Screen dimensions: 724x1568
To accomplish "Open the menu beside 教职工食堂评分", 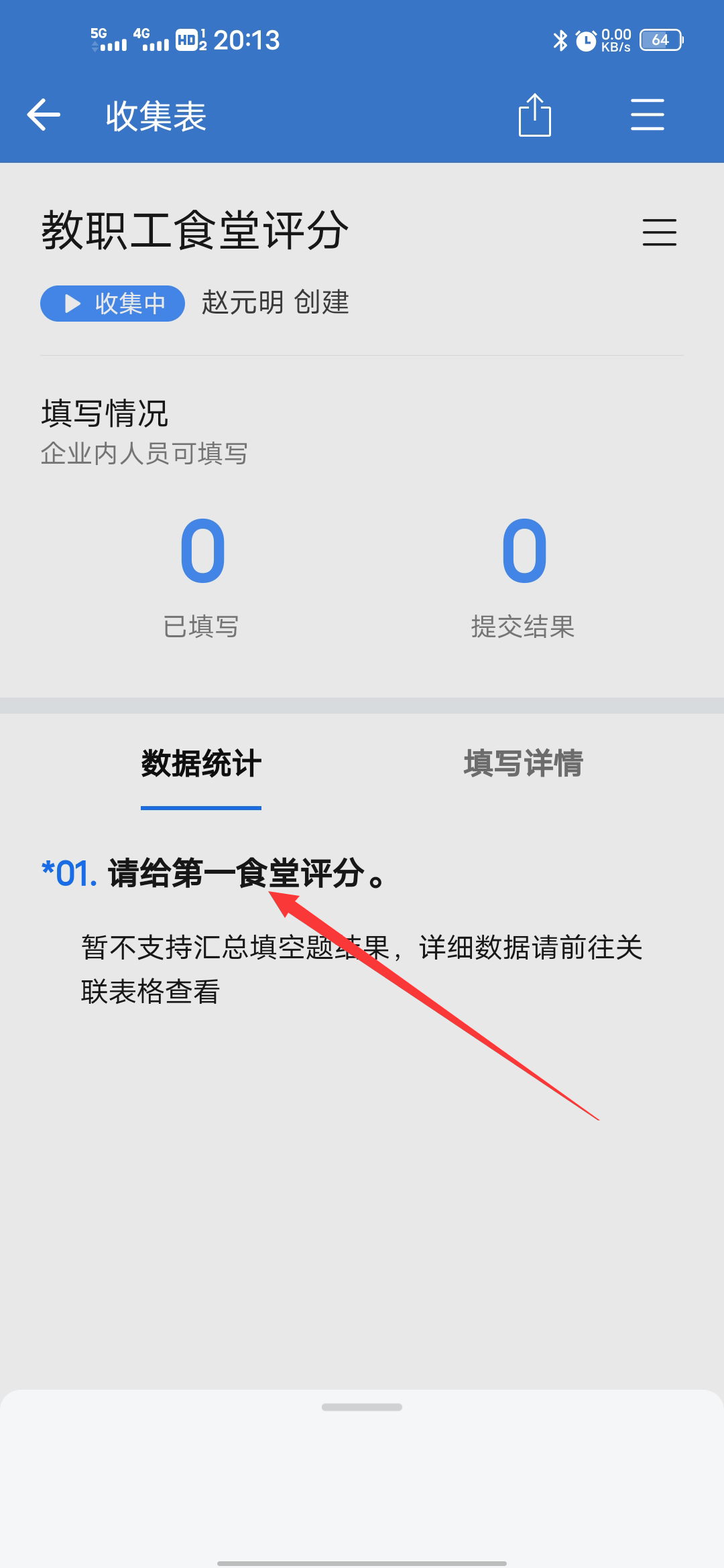I will 659,233.
